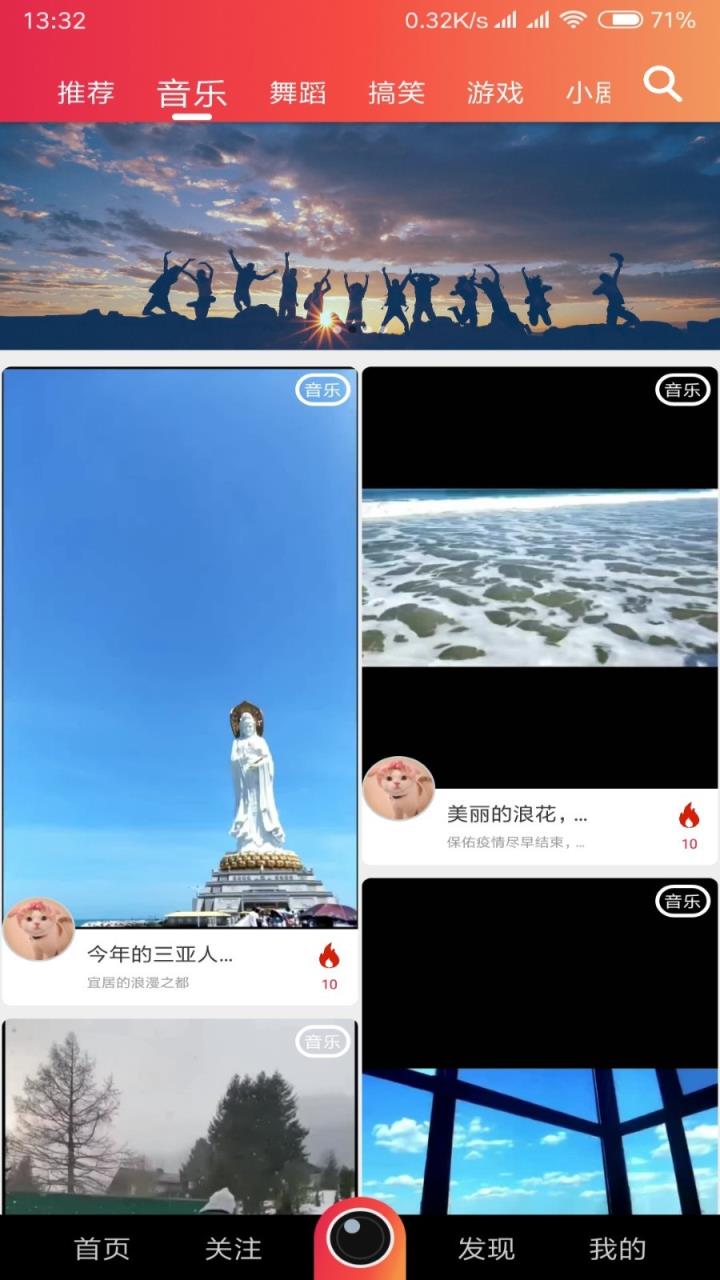Select 首页 in the bottom navigation
Viewport: 720px width, 1280px height.
[x=100, y=1247]
